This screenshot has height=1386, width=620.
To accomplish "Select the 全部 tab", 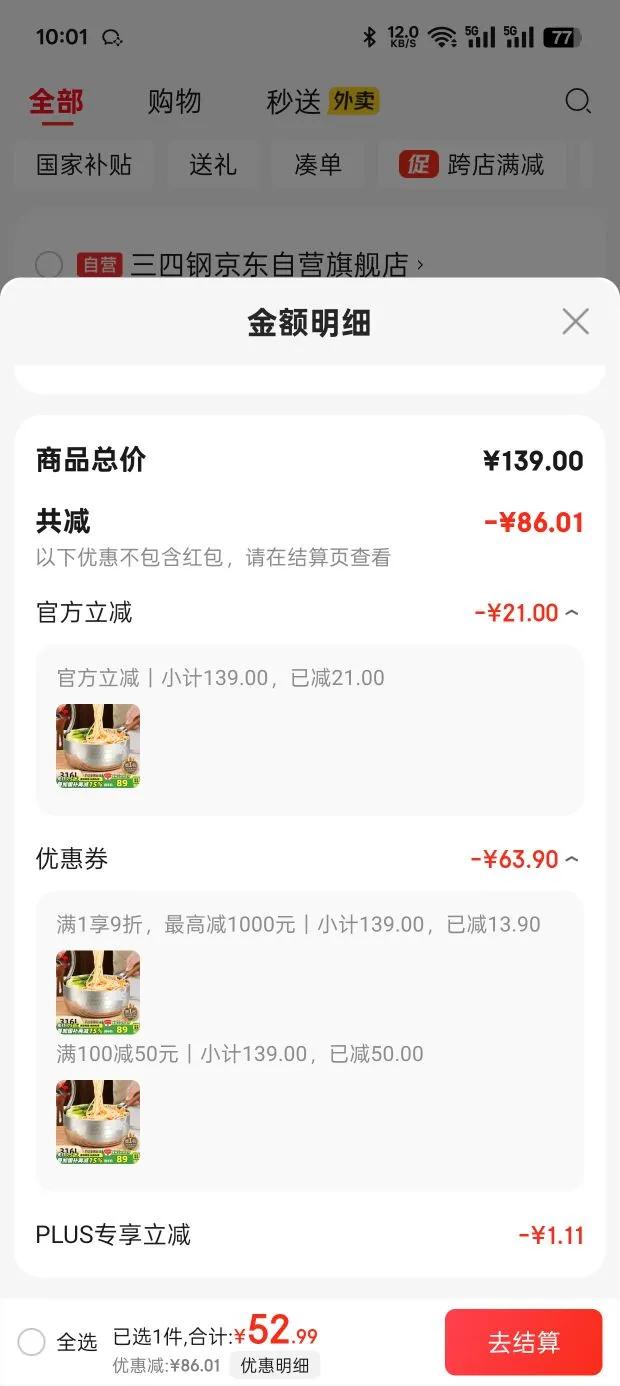I will pyautogui.click(x=56, y=101).
